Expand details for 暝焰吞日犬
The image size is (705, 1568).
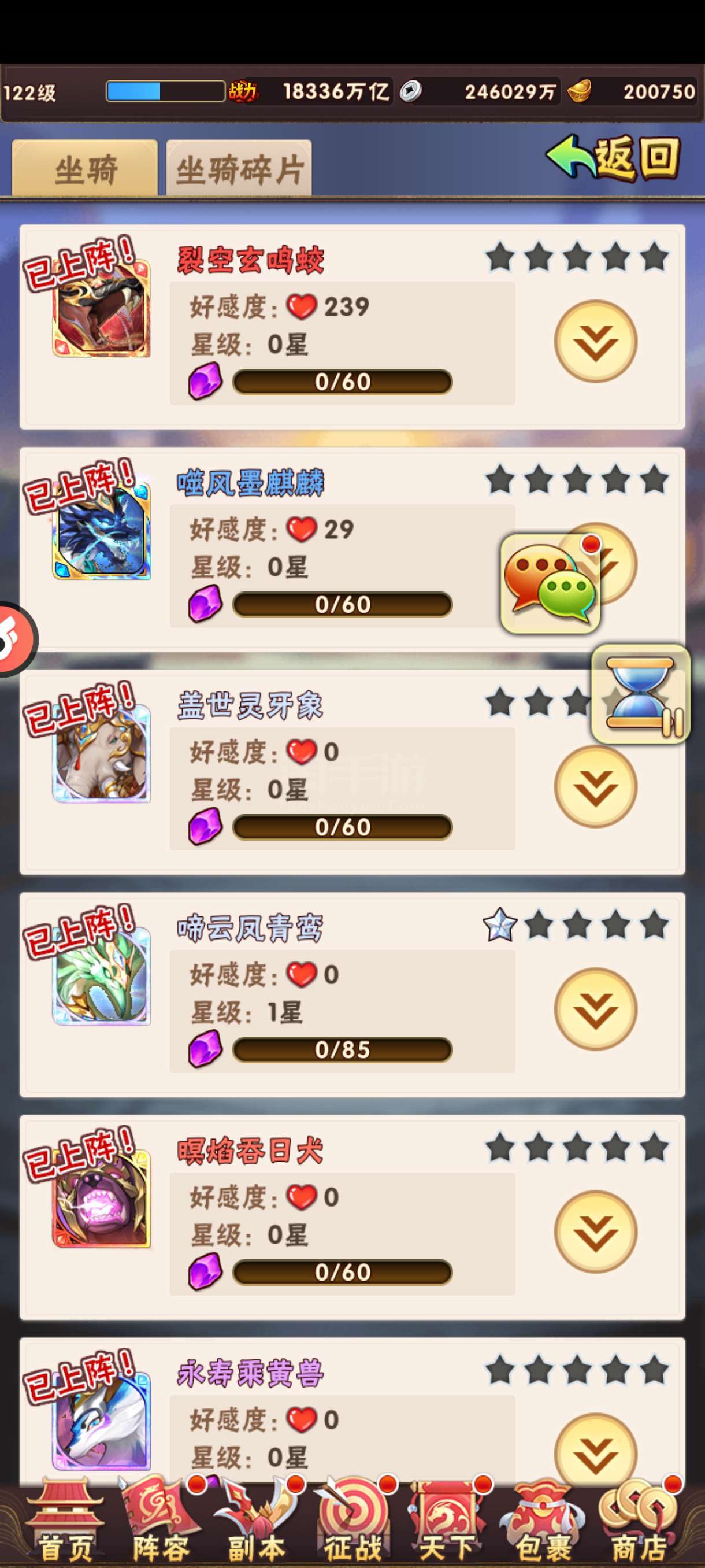[596, 1232]
